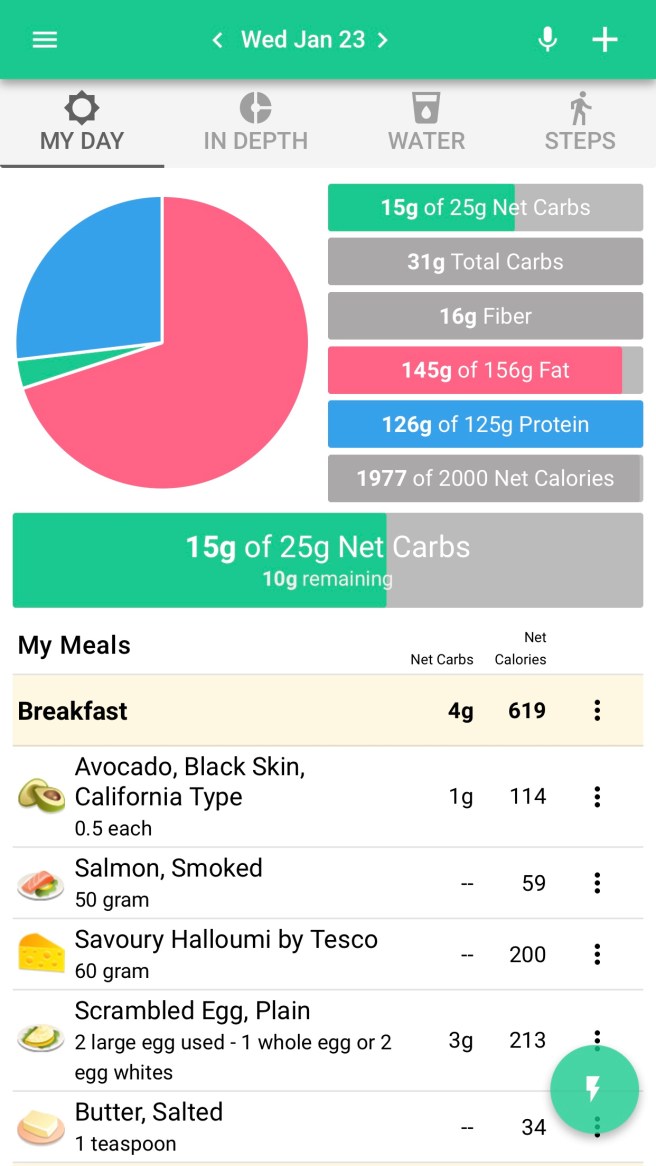Switch to the Steps tab
Viewport: 656px width, 1166px height.
pyautogui.click(x=580, y=122)
